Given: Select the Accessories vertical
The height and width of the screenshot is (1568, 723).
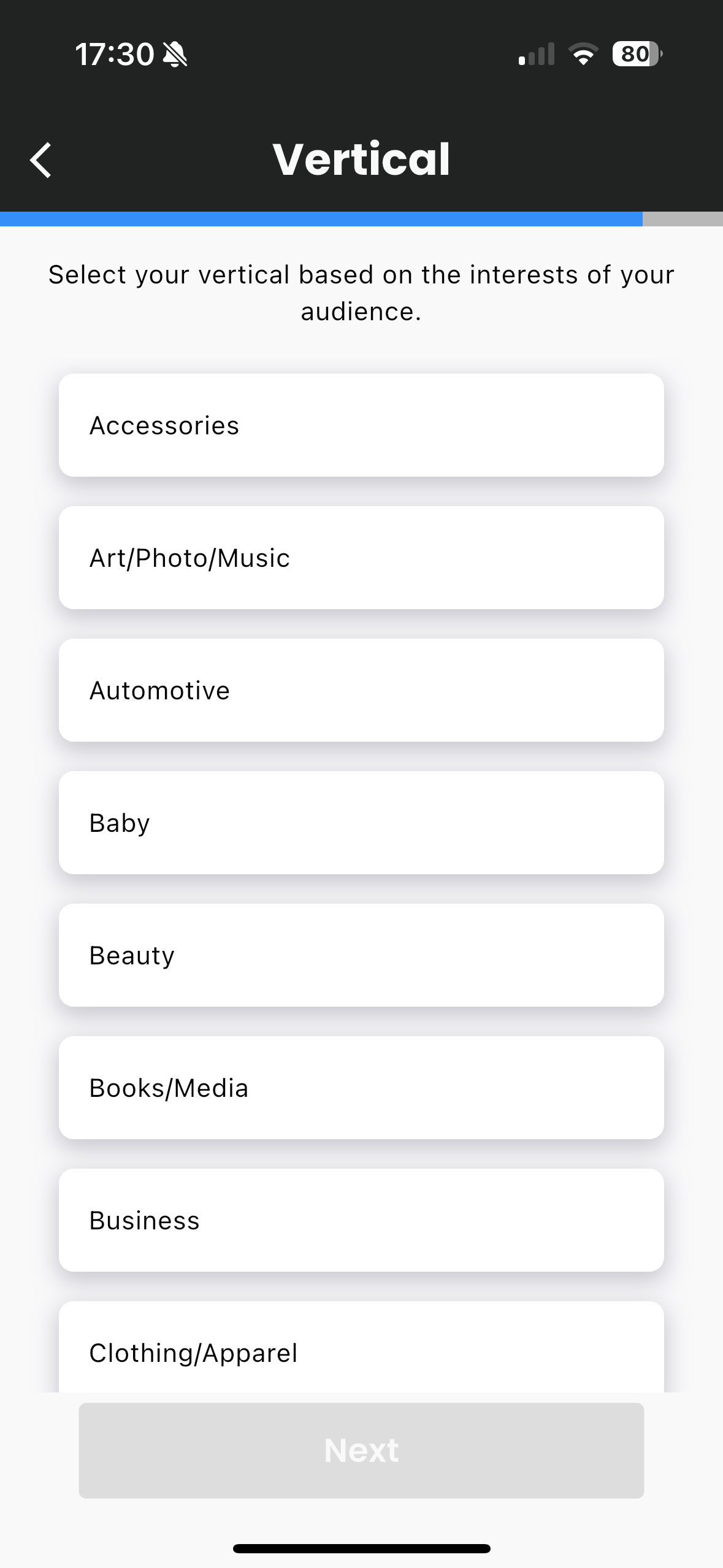Looking at the screenshot, I should [x=361, y=425].
